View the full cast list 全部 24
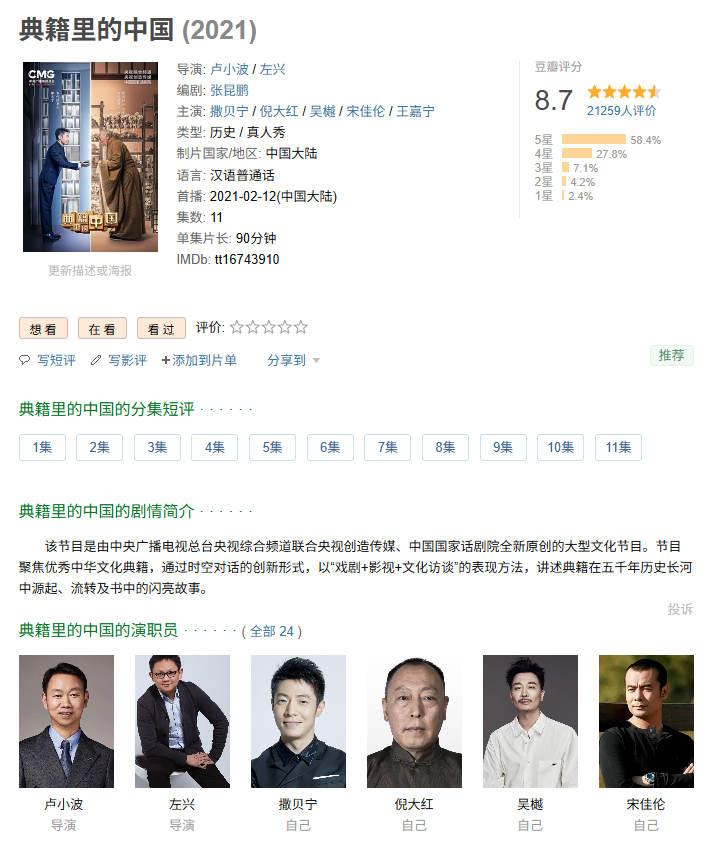This screenshot has width=721, height=846. [271, 631]
